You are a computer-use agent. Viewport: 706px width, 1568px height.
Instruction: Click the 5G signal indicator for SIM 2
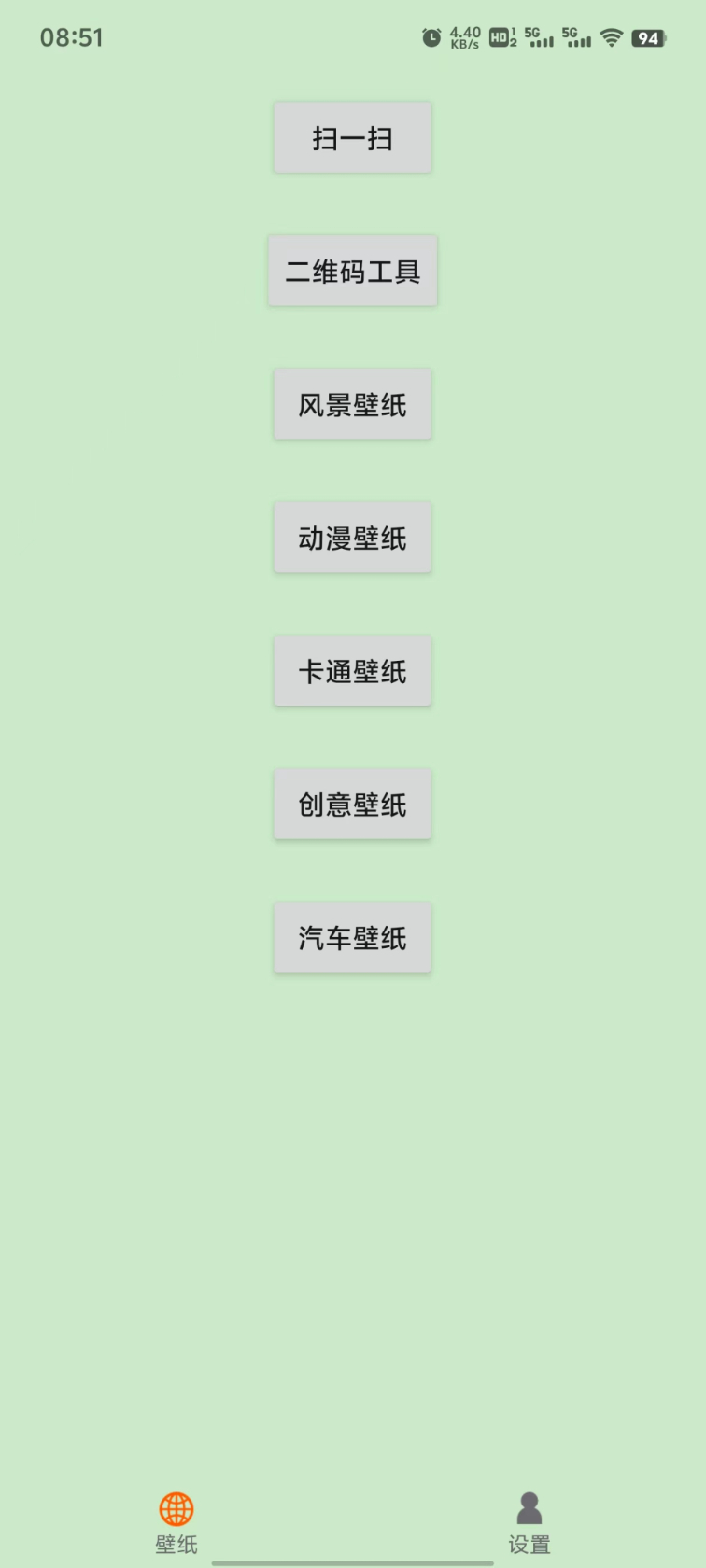[x=577, y=37]
